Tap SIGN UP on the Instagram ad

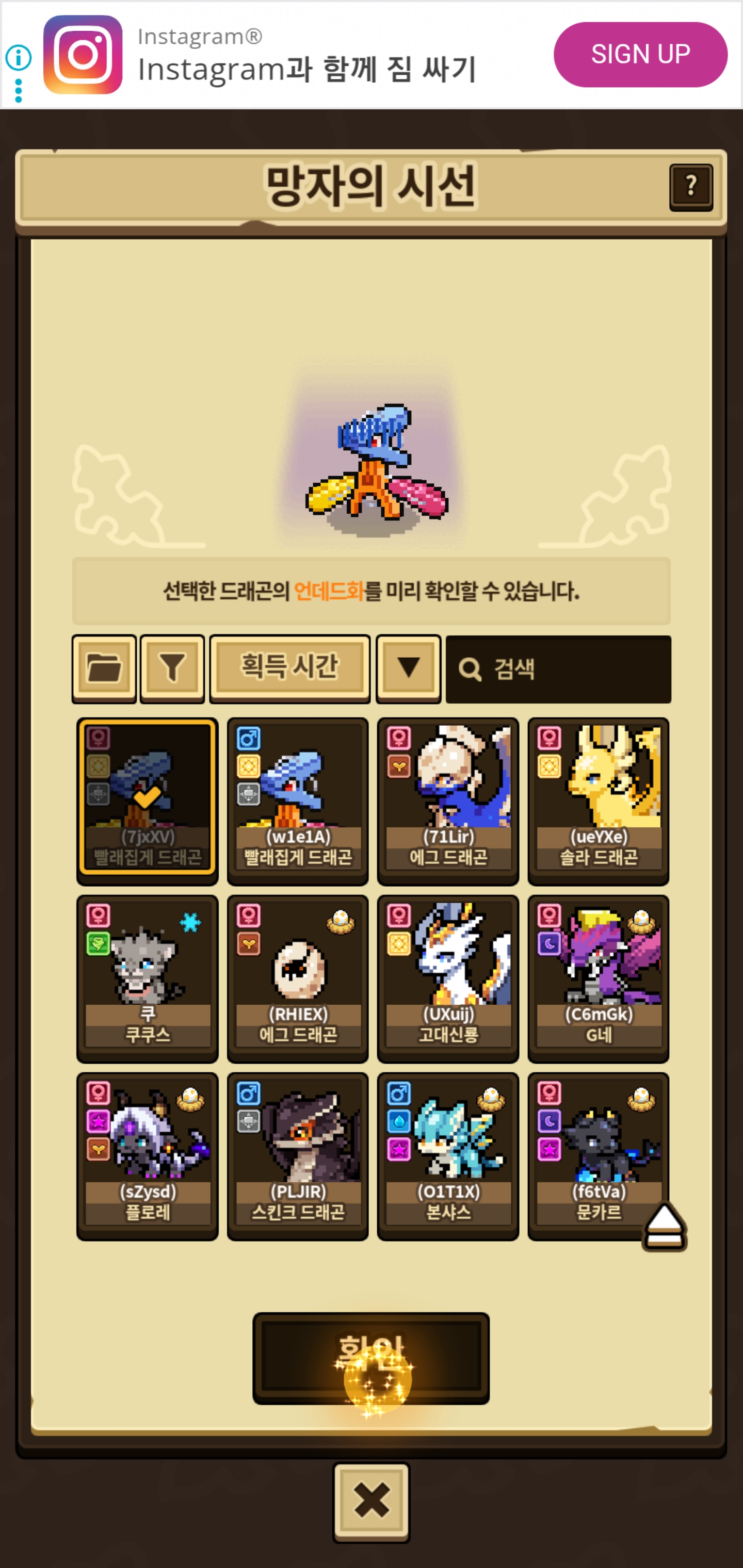[640, 54]
